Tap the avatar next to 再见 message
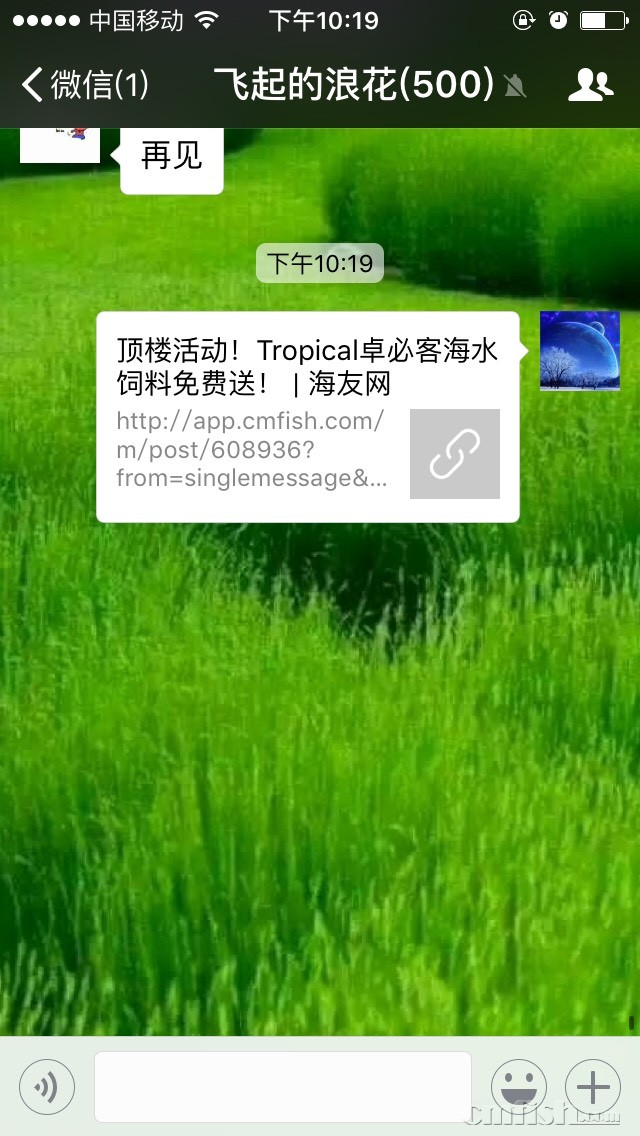Viewport: 640px width, 1136px height. [60, 146]
